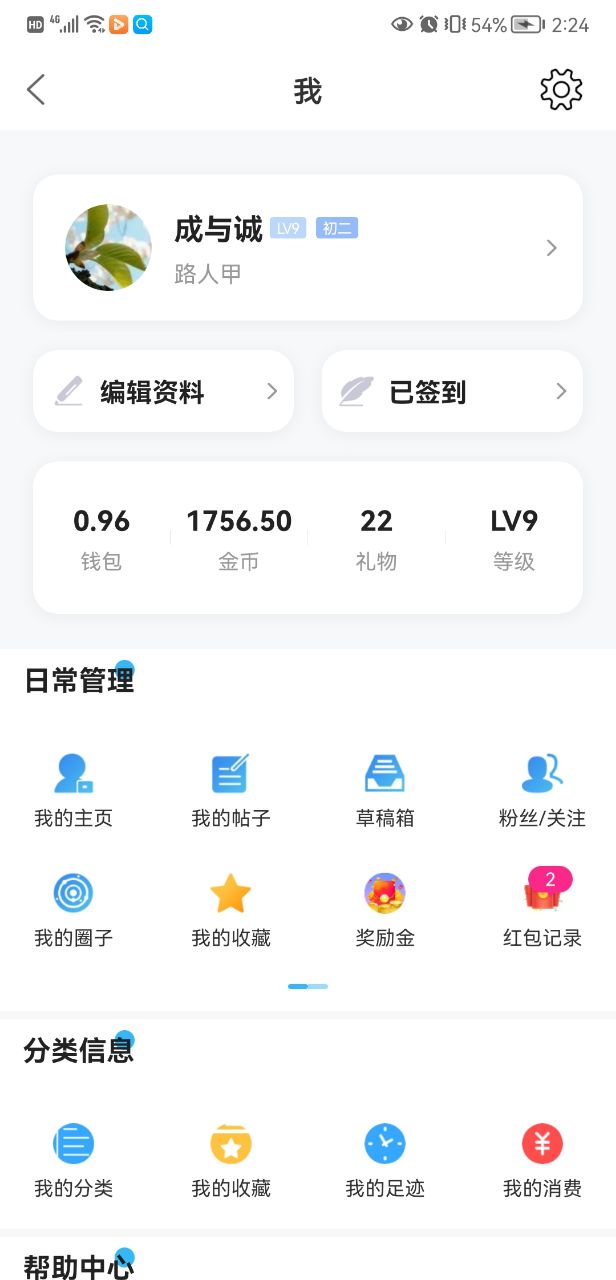Select 我的帖子
616x1280 pixels.
(x=231, y=791)
